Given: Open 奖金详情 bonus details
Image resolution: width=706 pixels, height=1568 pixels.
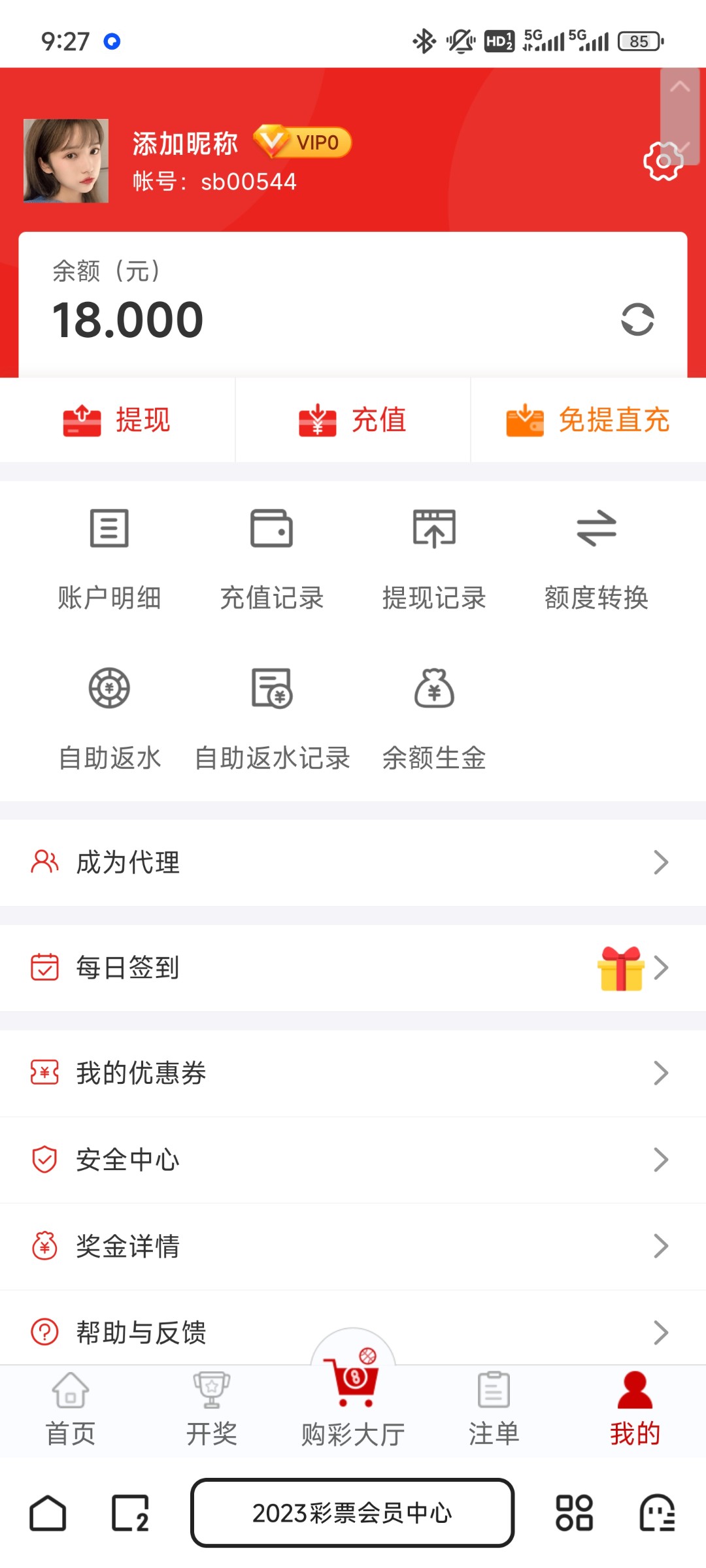Looking at the screenshot, I should pyautogui.click(x=353, y=1246).
